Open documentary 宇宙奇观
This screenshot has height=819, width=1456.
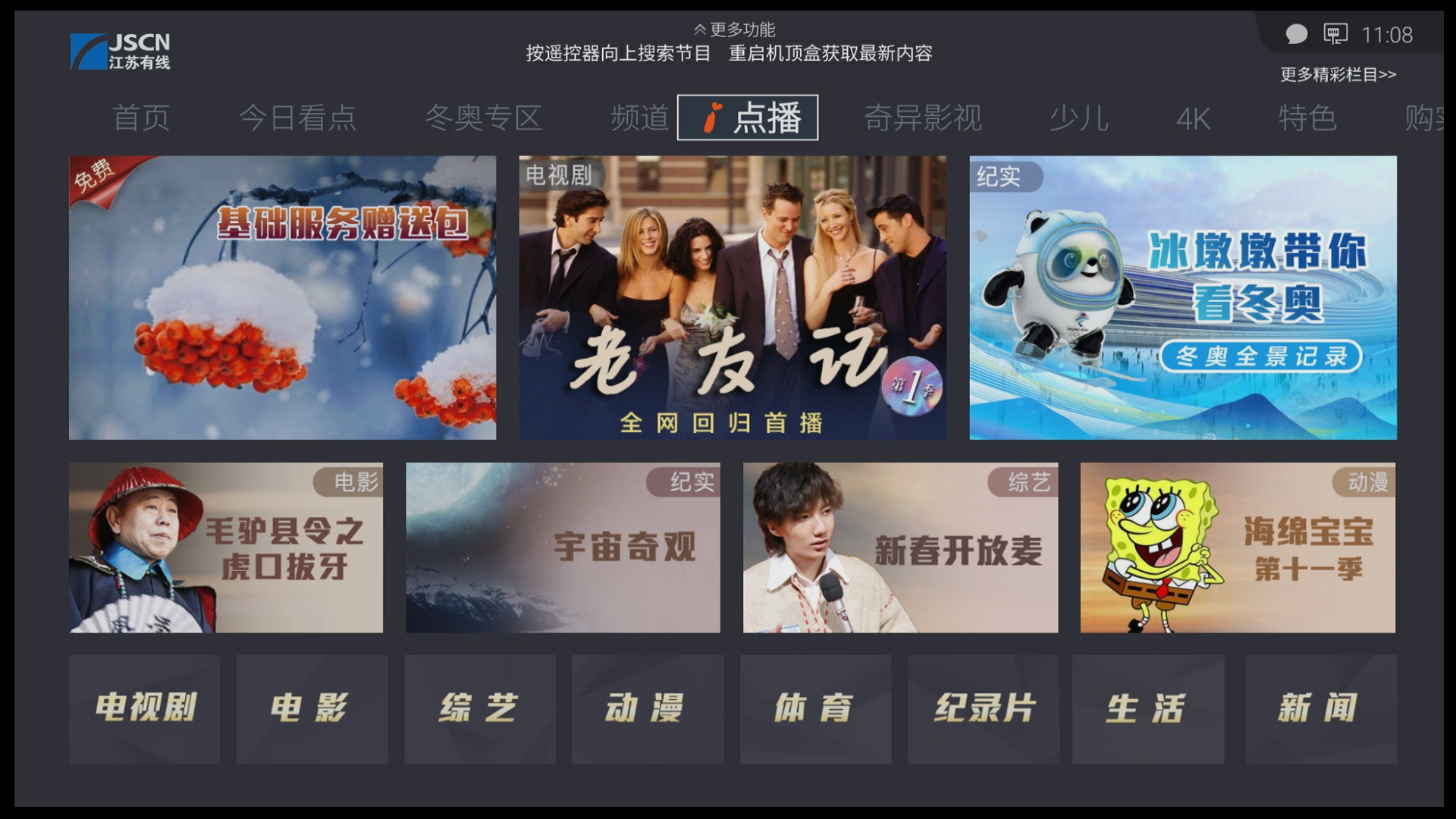(563, 548)
